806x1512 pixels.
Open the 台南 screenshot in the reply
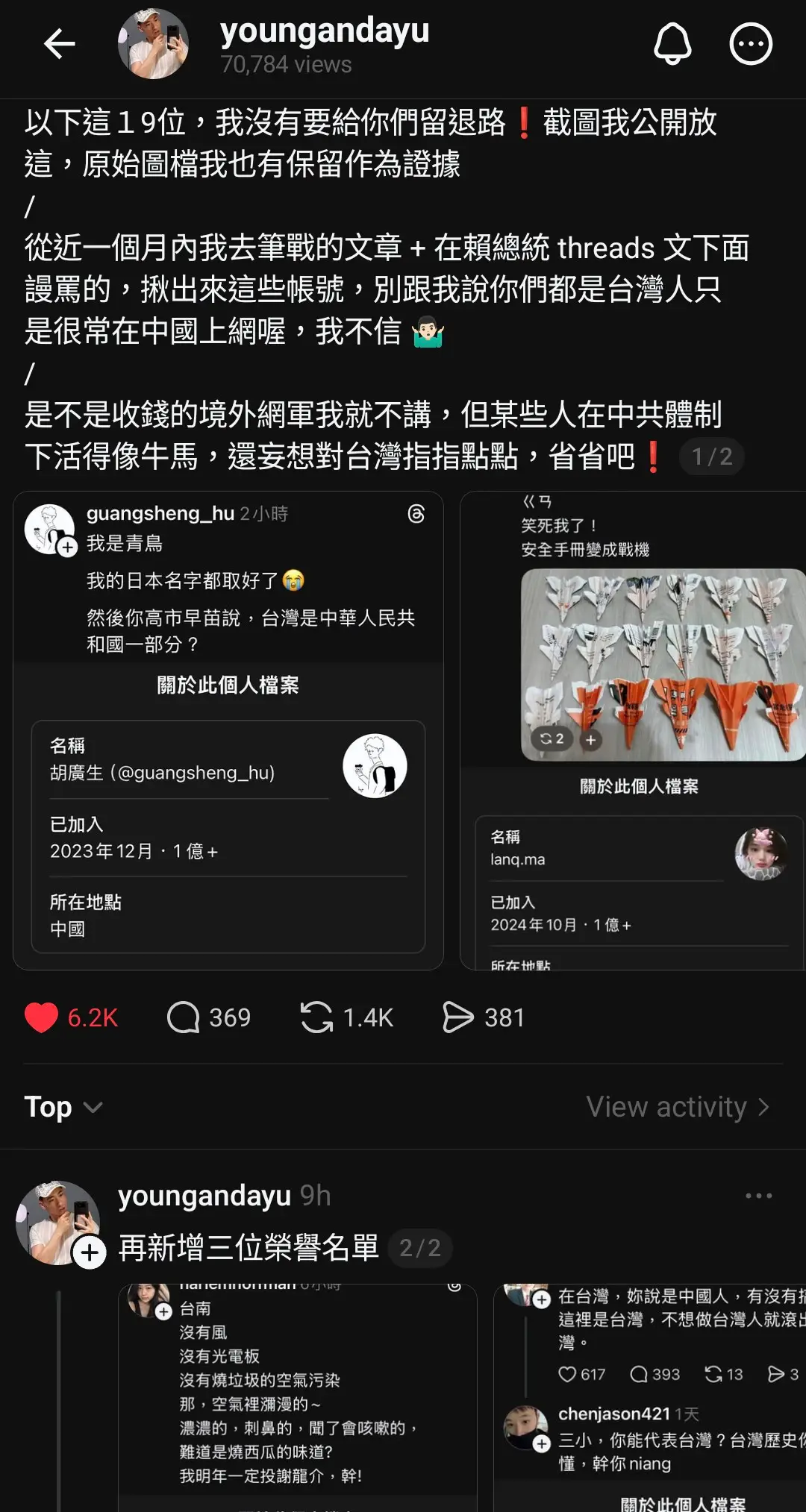[297, 1395]
